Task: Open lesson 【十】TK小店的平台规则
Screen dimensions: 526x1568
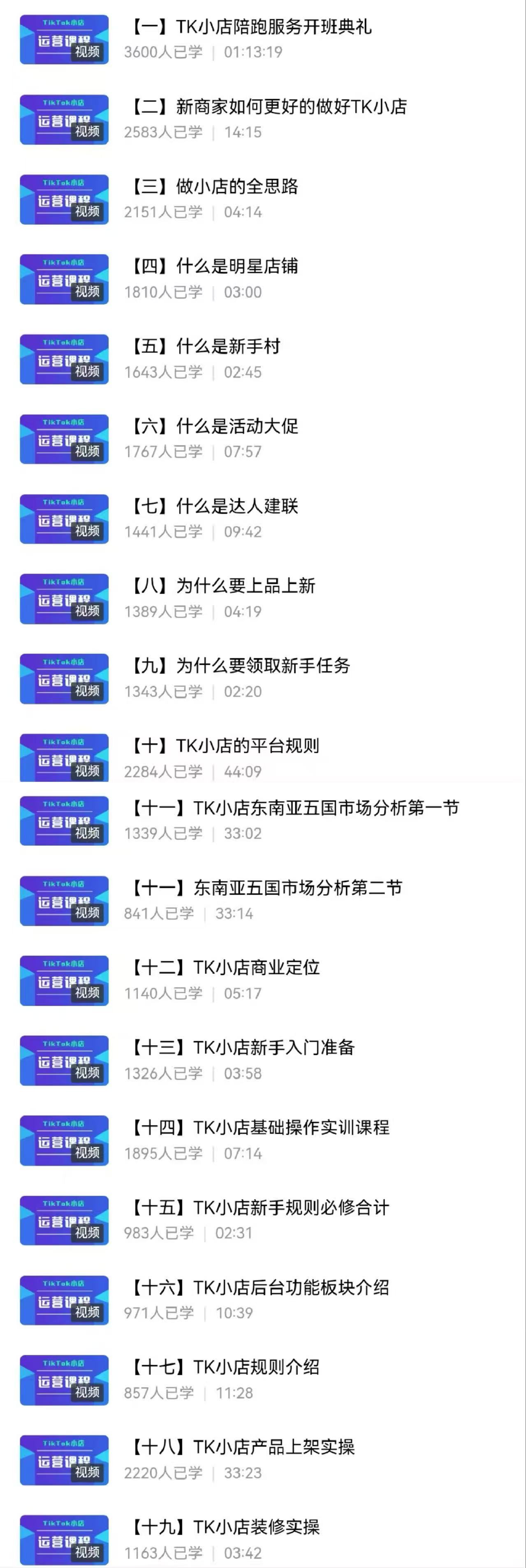Action: coord(223,746)
